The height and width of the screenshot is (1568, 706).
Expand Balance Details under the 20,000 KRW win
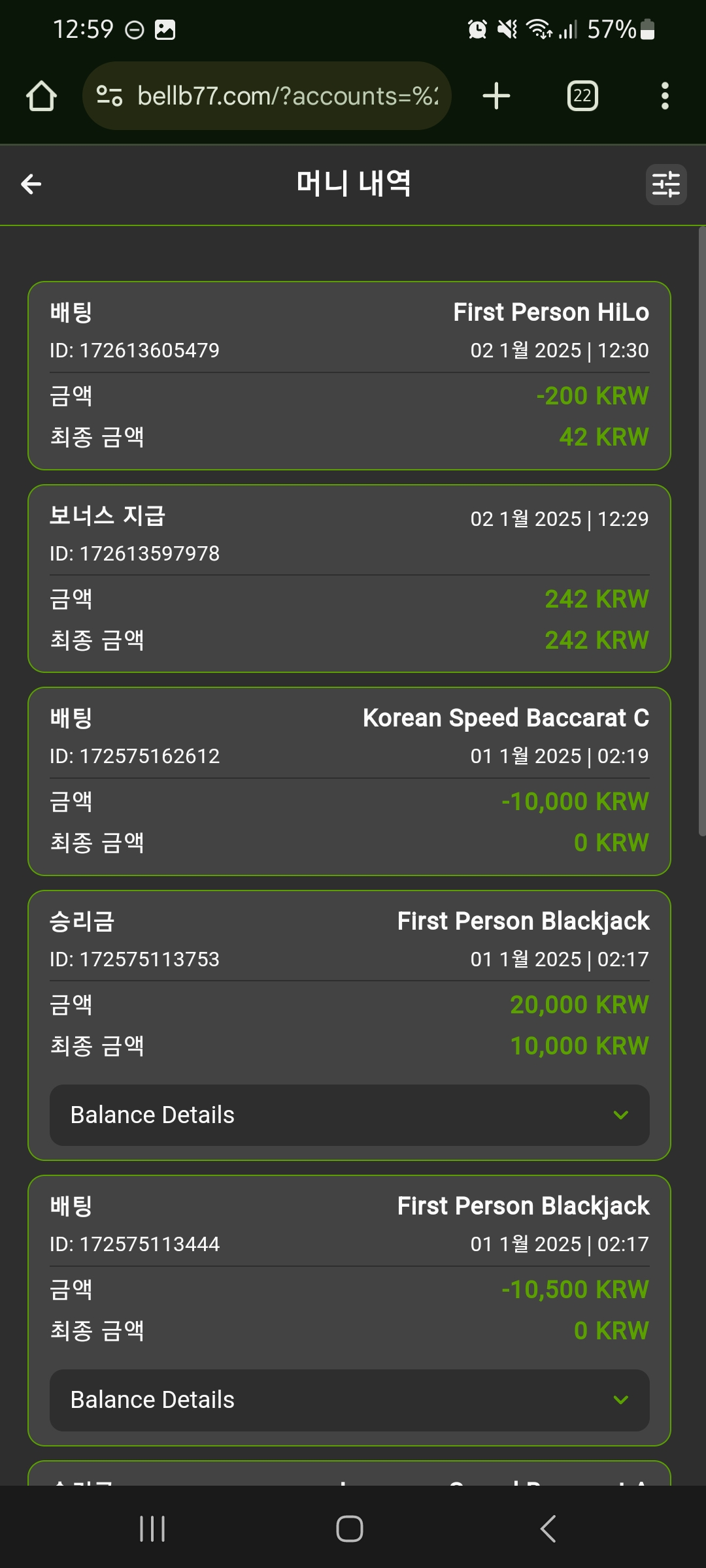pyautogui.click(x=349, y=1115)
